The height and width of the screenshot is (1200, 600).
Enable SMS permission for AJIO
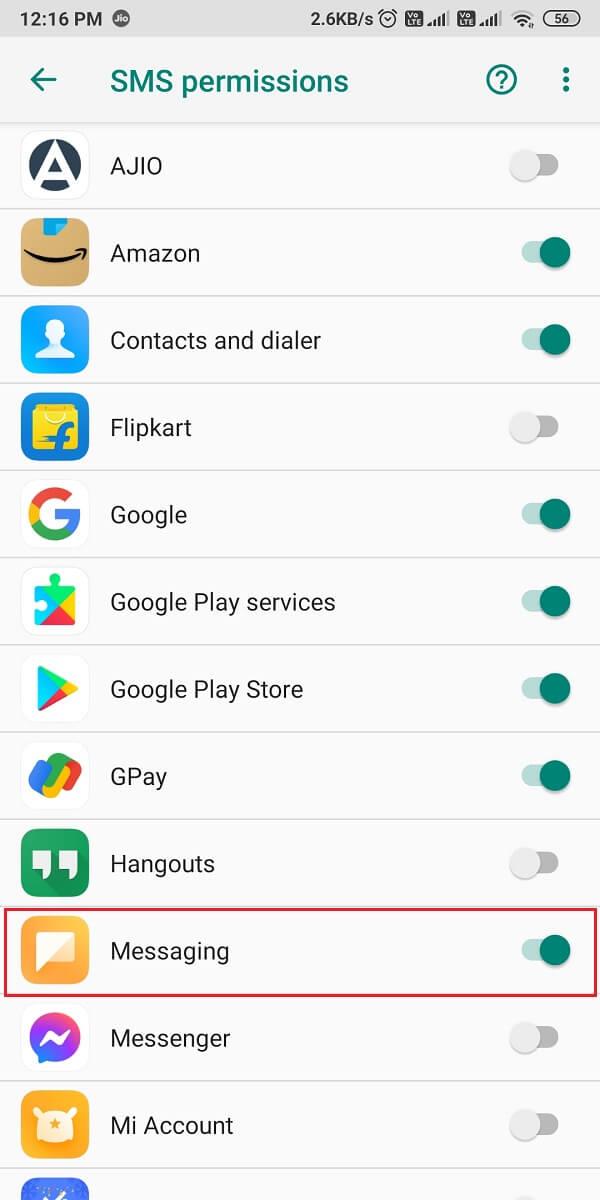tap(534, 166)
